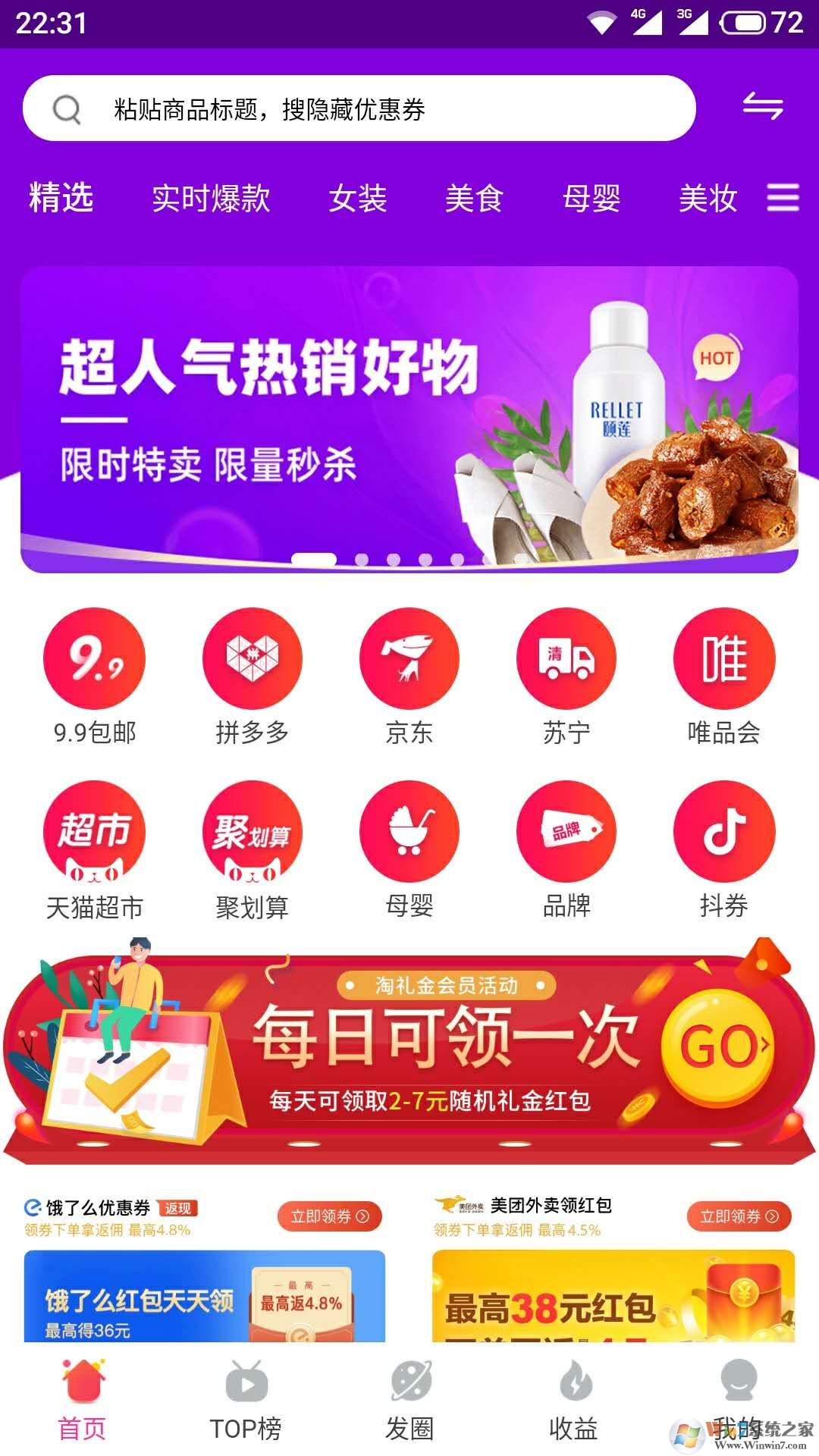Open the 9.9包邮 section
819x1456 pixels.
tap(95, 676)
